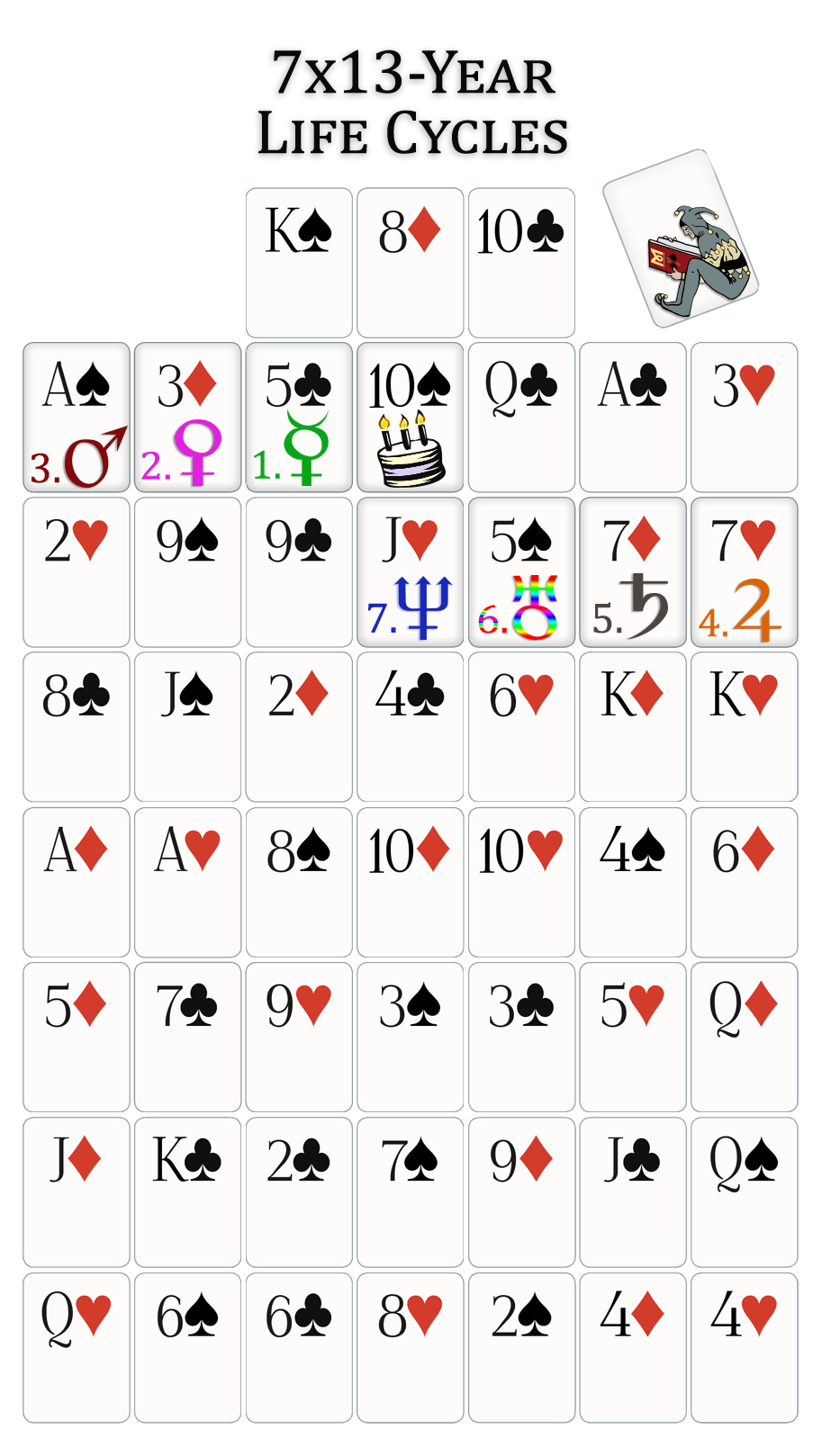Open the 2 of Clubs card
Screen dimensions: 822x1456
[299, 1192]
